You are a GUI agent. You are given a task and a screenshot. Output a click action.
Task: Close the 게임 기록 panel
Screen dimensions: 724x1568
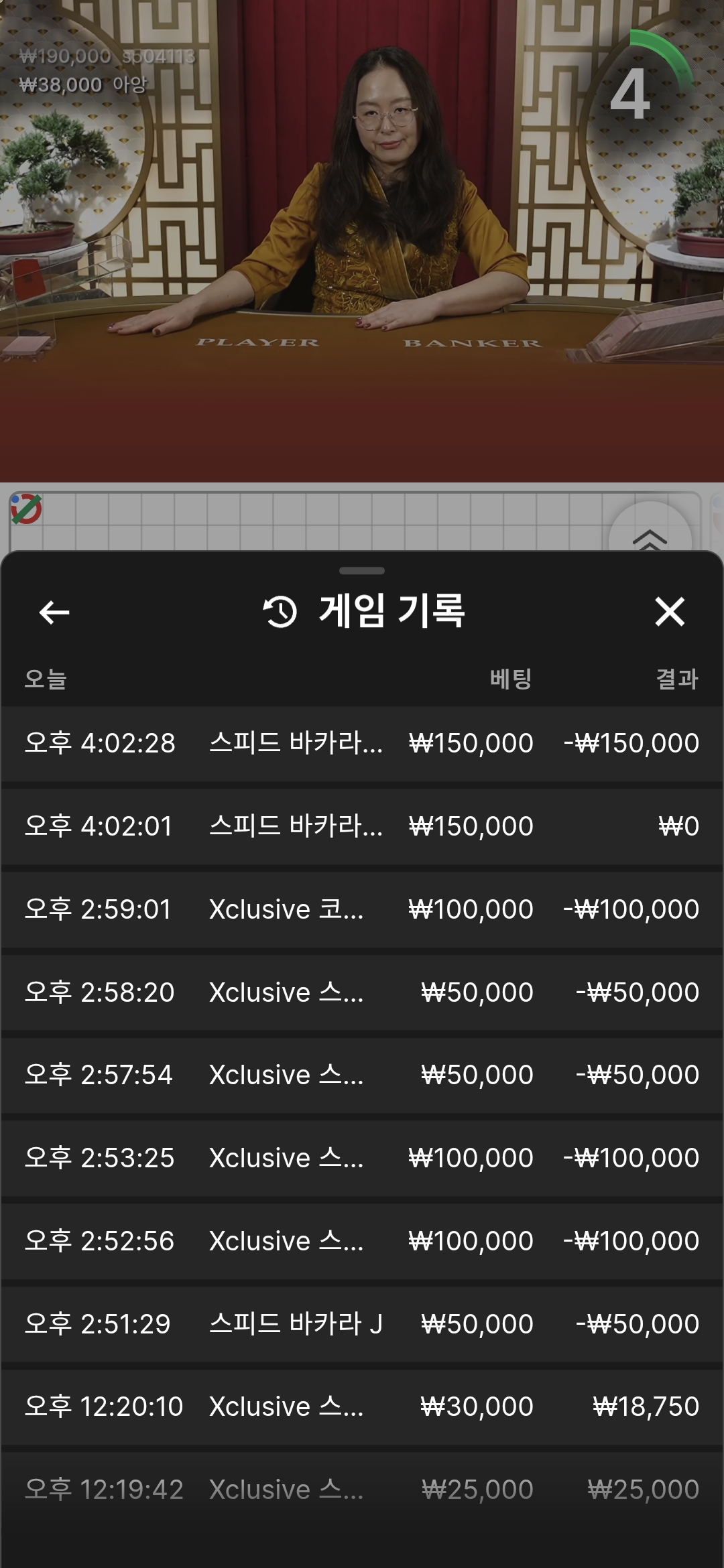[x=669, y=612]
